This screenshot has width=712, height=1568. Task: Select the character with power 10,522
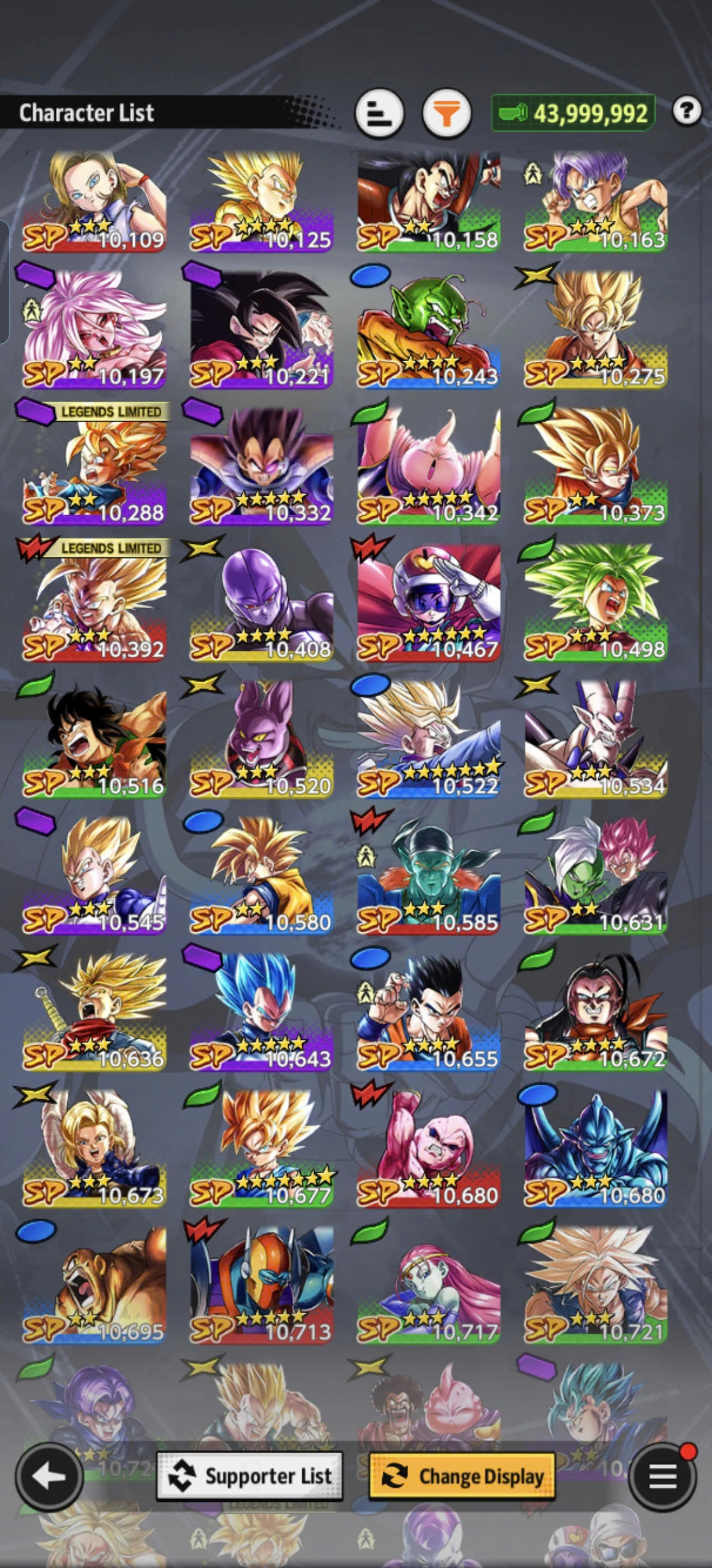tap(429, 741)
